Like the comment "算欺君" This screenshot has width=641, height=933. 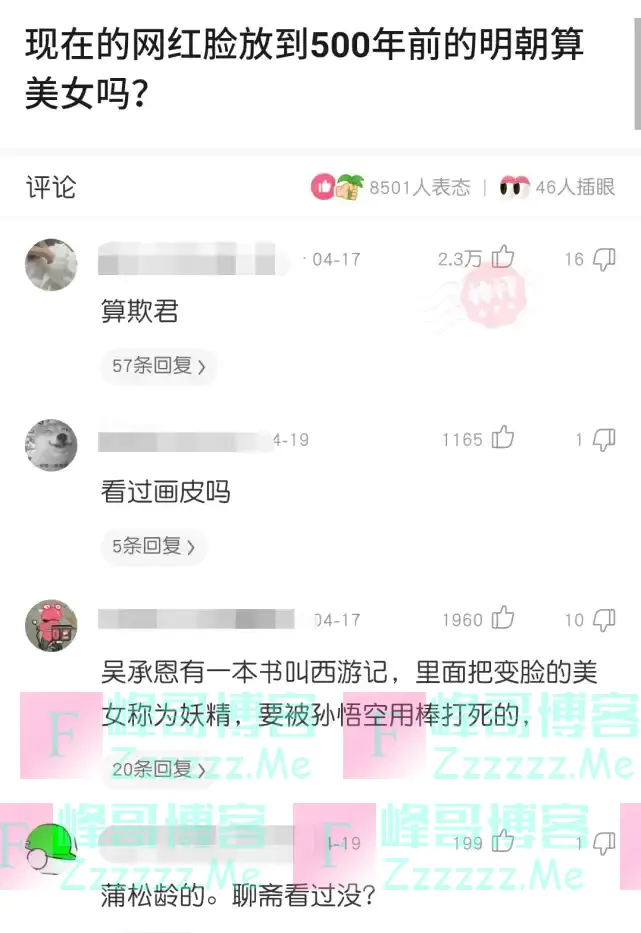point(503,258)
